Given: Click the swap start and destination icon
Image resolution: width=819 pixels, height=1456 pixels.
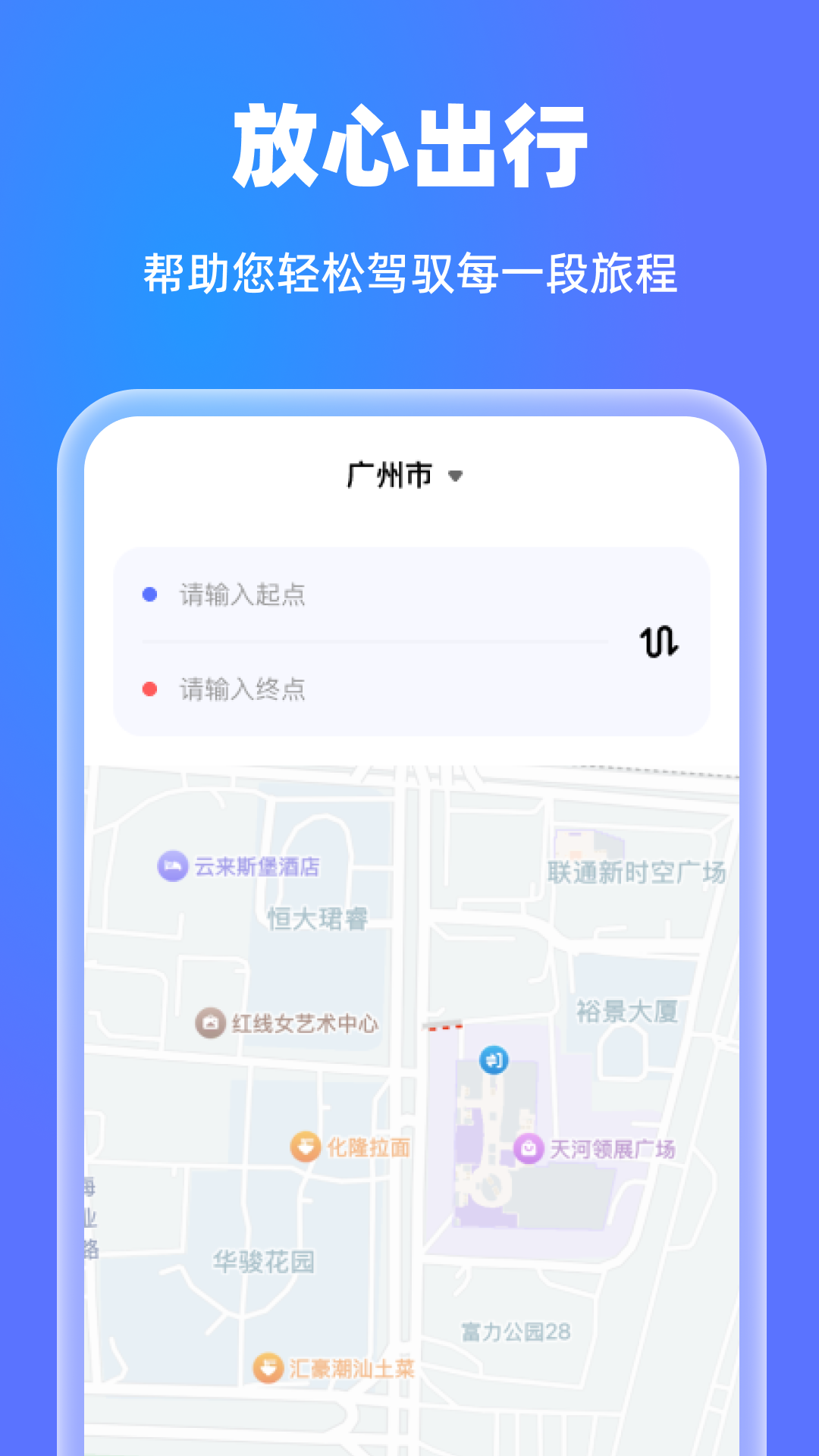Looking at the screenshot, I should (659, 643).
